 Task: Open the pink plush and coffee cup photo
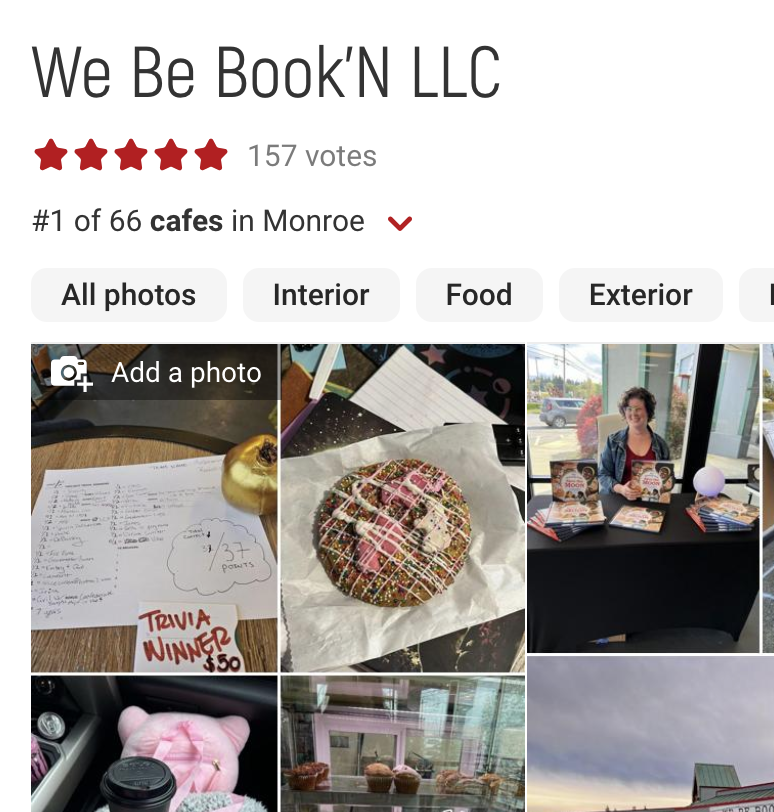tap(154, 744)
